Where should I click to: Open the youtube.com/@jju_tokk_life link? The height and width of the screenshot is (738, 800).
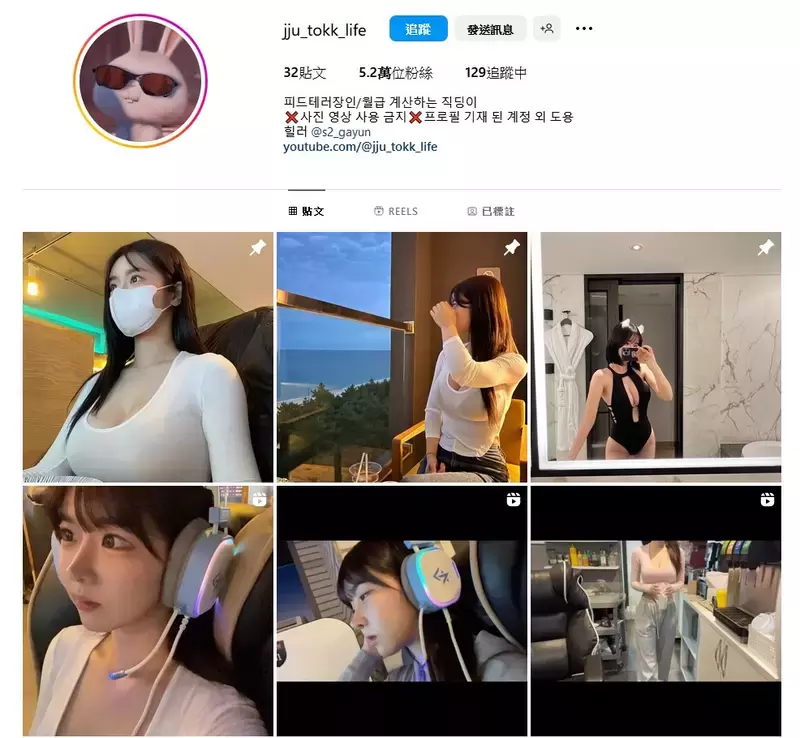coord(360,147)
